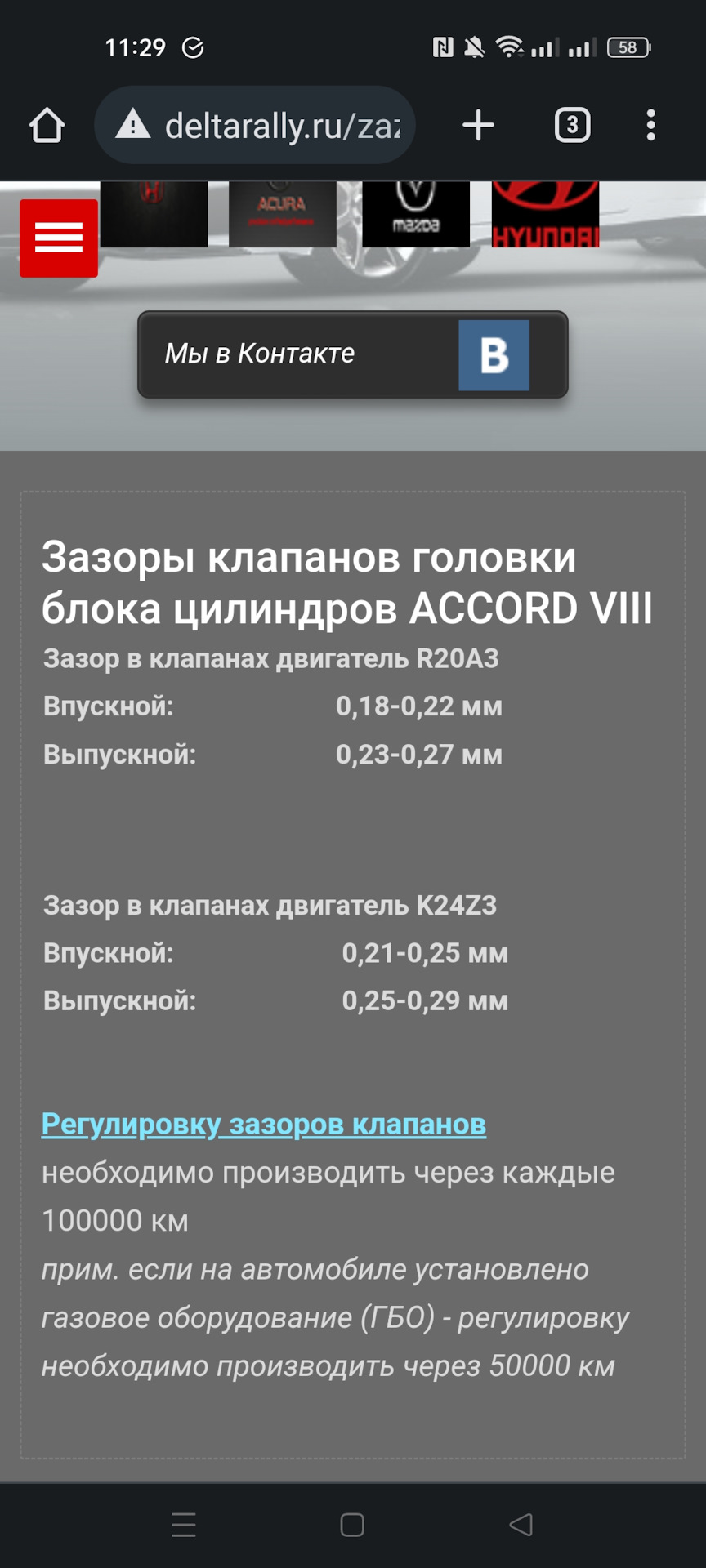Tap the system back button
706x1568 pixels.
point(521,1525)
